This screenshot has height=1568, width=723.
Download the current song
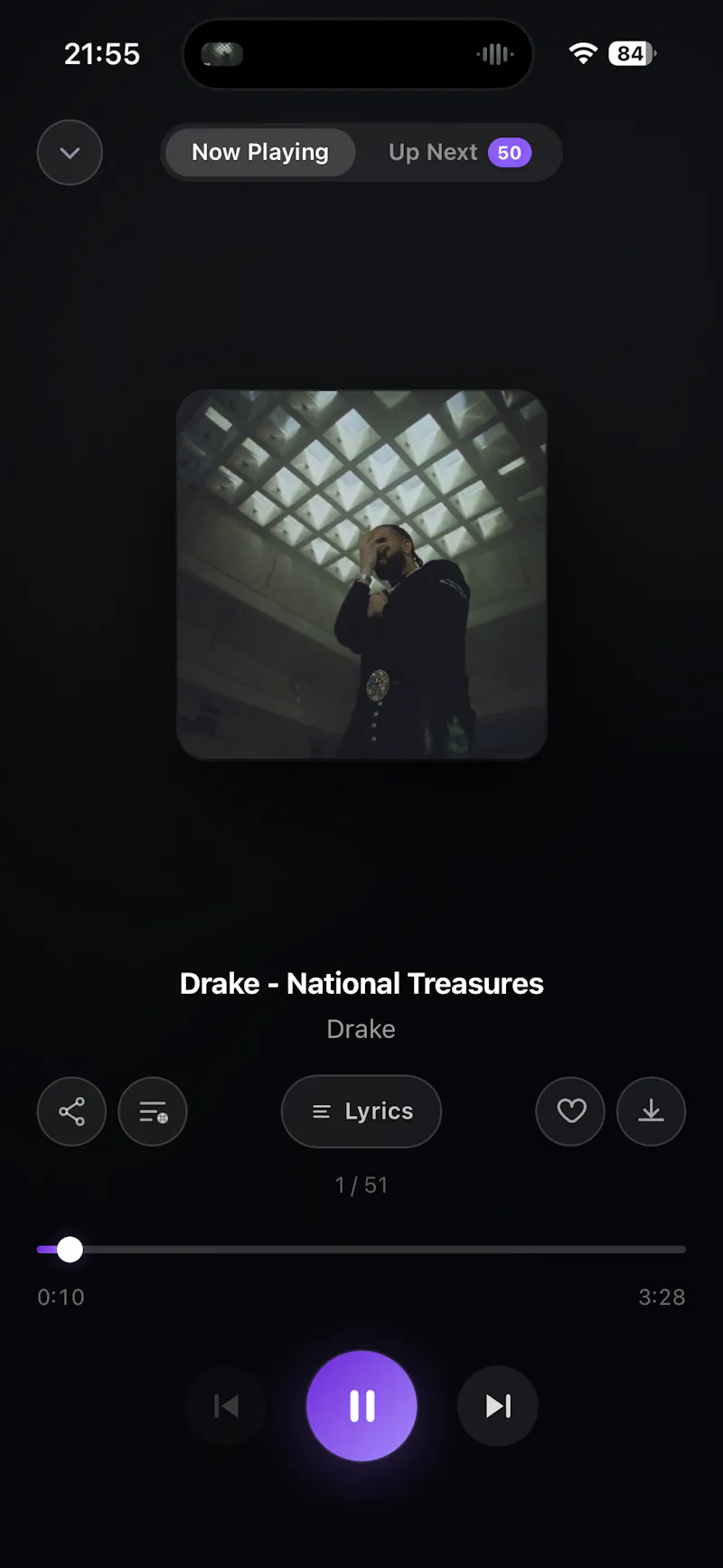(652, 1111)
